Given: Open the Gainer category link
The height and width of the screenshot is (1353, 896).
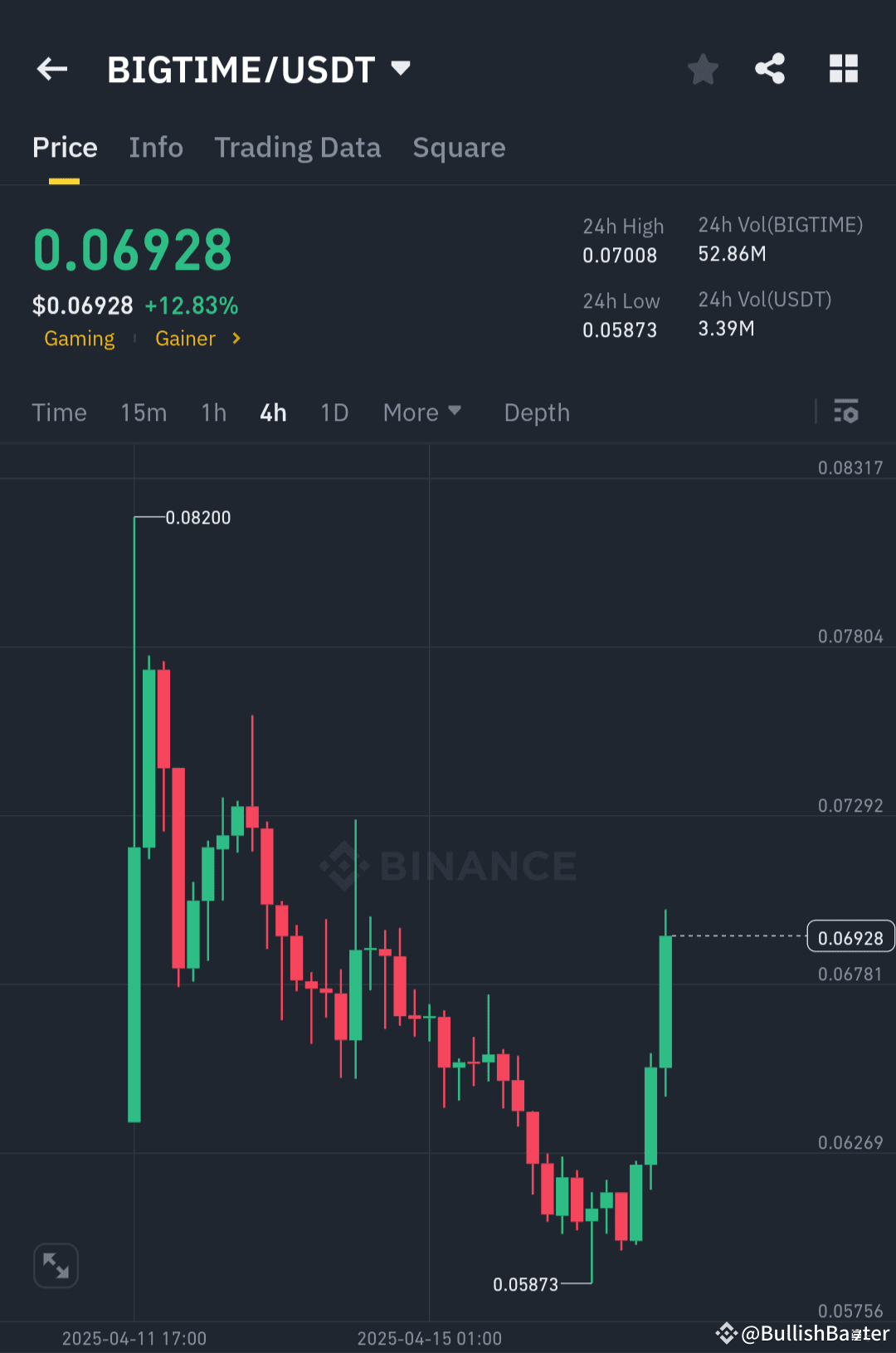Looking at the screenshot, I should coord(185,339).
